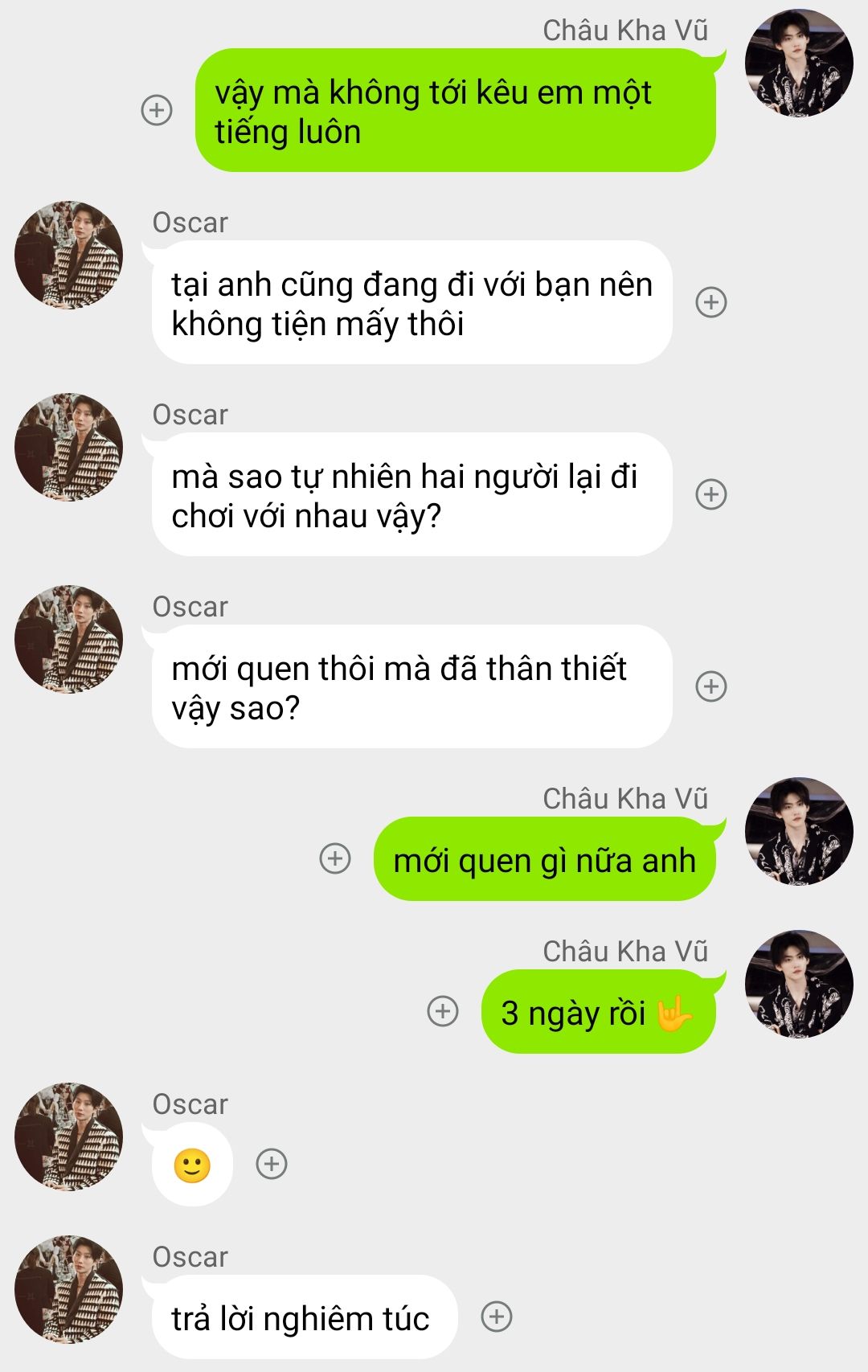The height and width of the screenshot is (1372, 868).
Task: Open Châu Kha Vũ's avatar on the first message
Action: pos(799,63)
